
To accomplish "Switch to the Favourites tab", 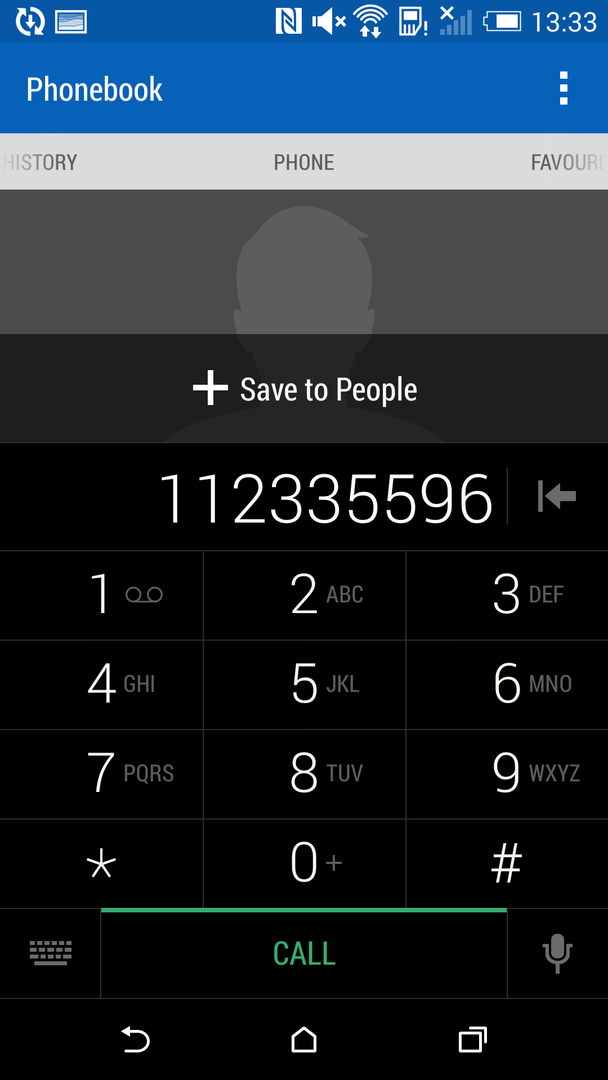I will pos(566,162).
